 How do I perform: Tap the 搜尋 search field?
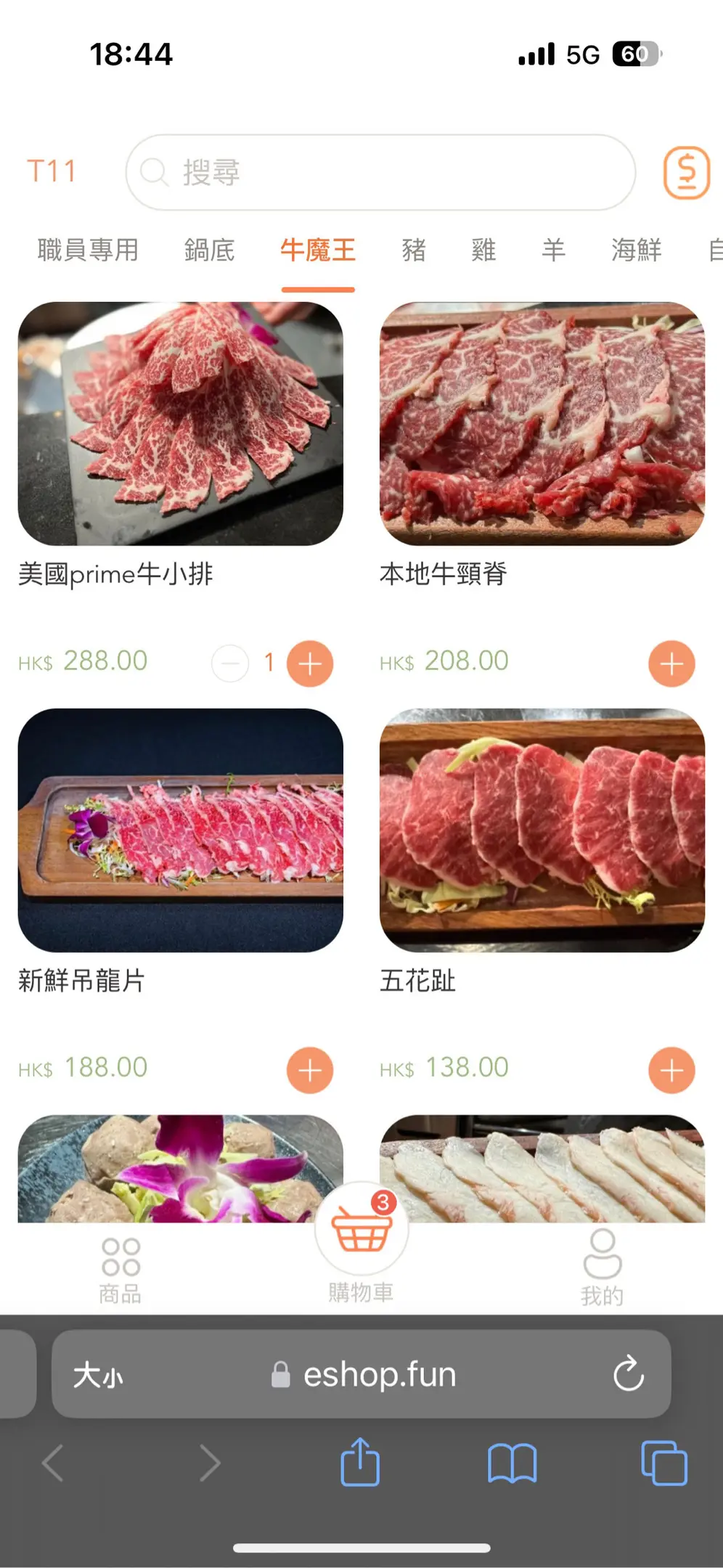point(380,172)
